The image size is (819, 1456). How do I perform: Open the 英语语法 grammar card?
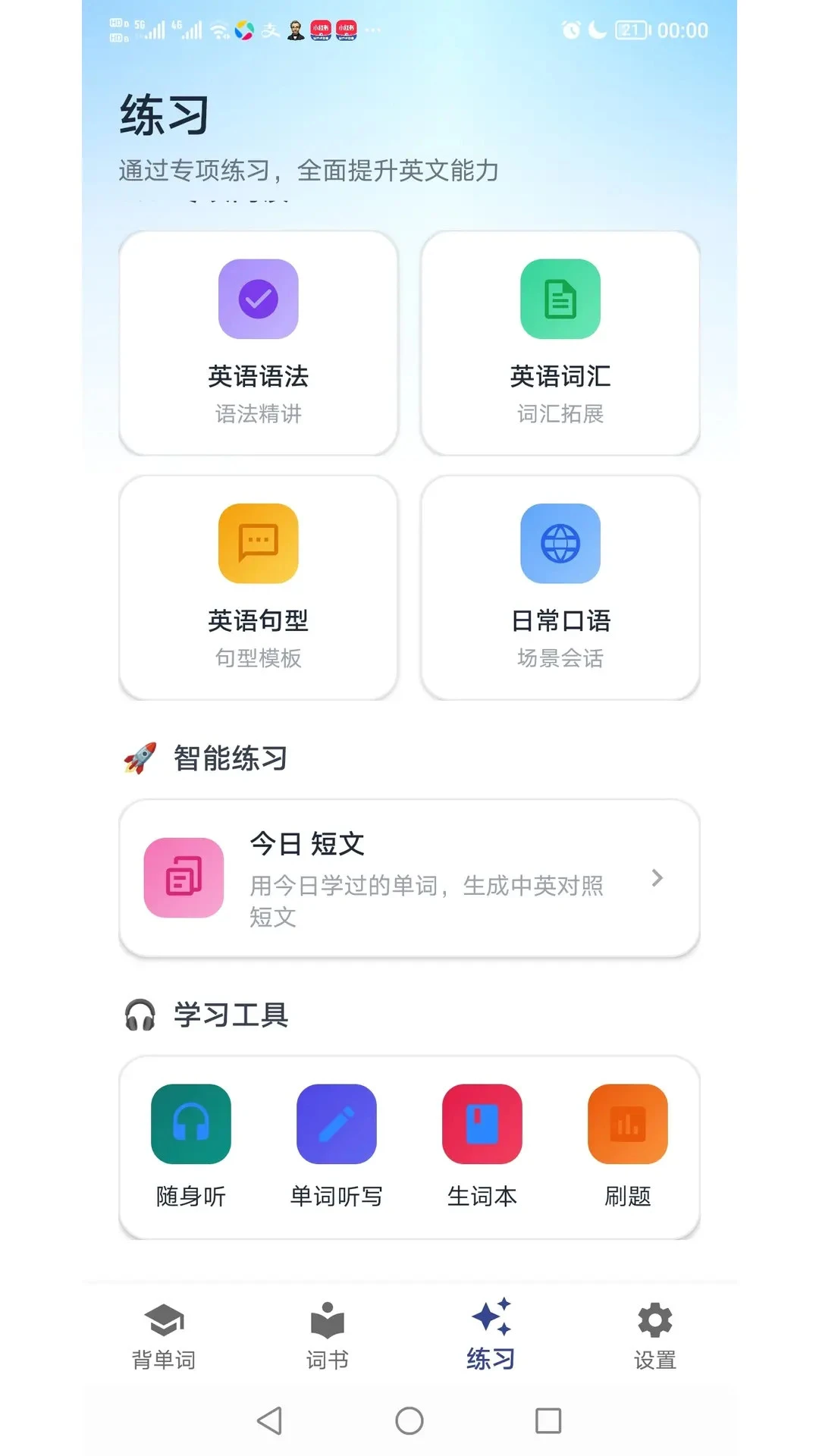coord(259,343)
